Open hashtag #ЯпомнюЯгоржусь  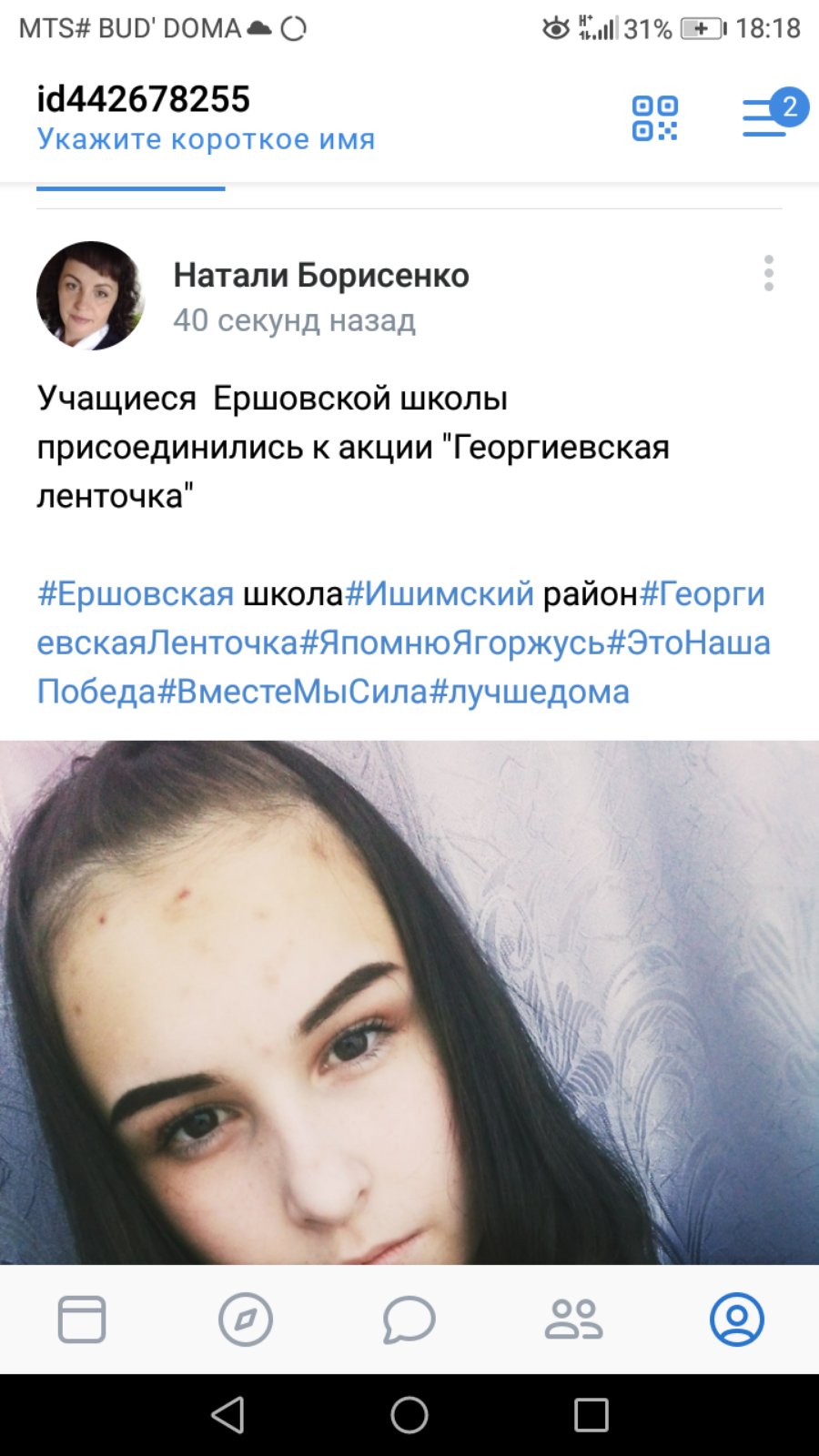pyautogui.click(x=452, y=643)
